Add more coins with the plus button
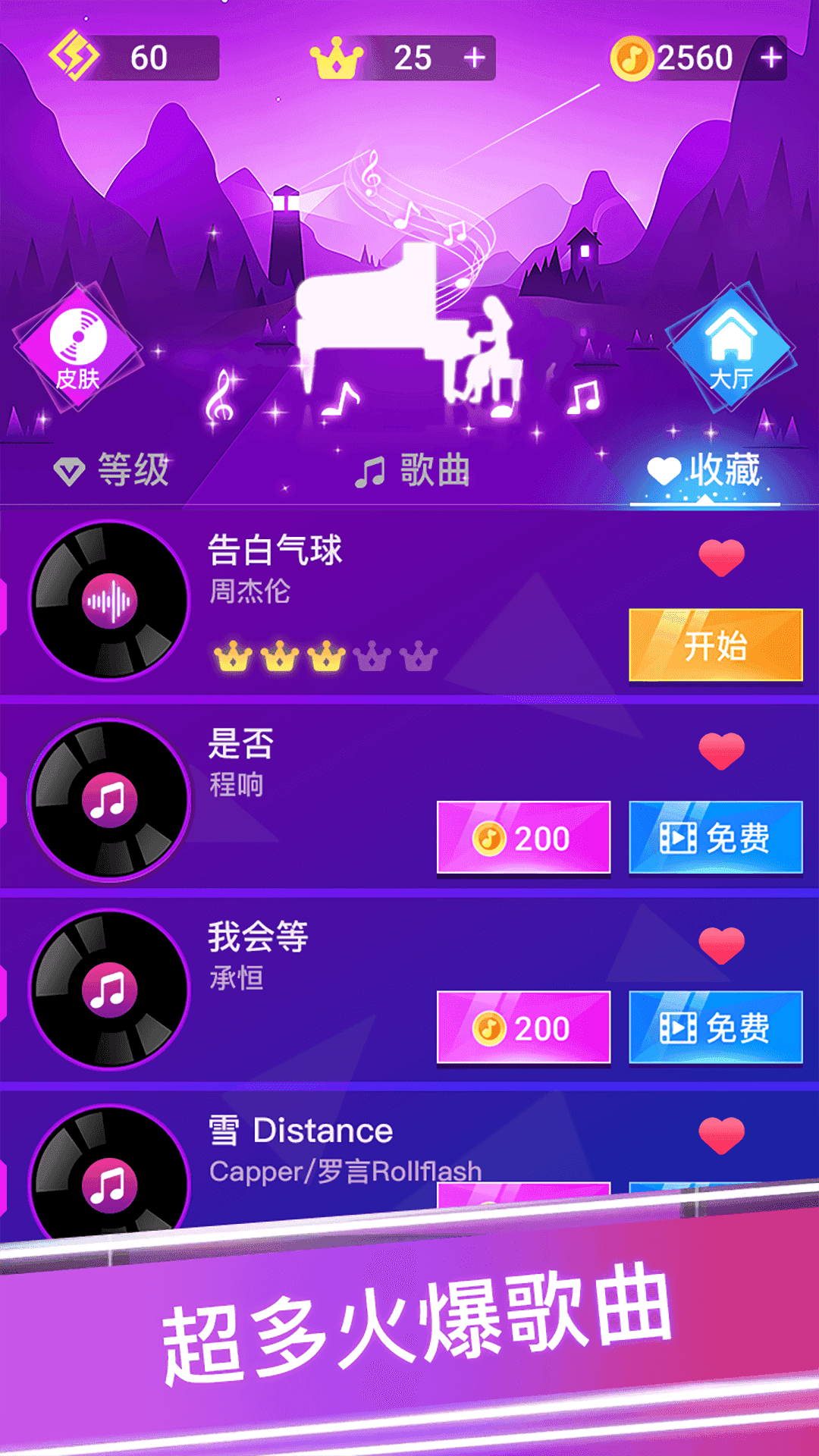Image resolution: width=819 pixels, height=1456 pixels. [x=771, y=58]
